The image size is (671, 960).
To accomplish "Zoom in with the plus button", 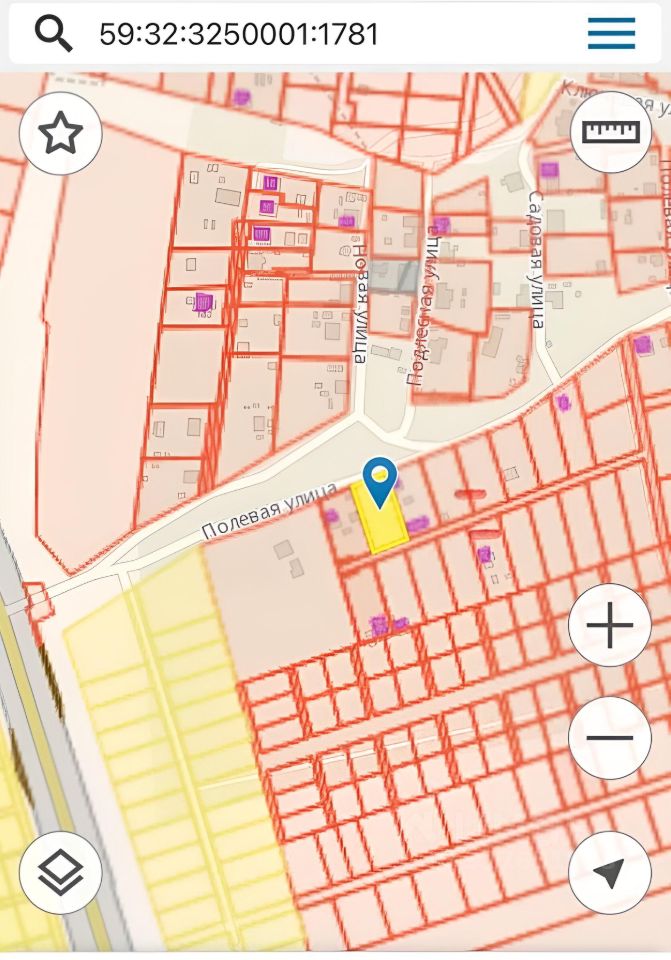I will pyautogui.click(x=610, y=627).
